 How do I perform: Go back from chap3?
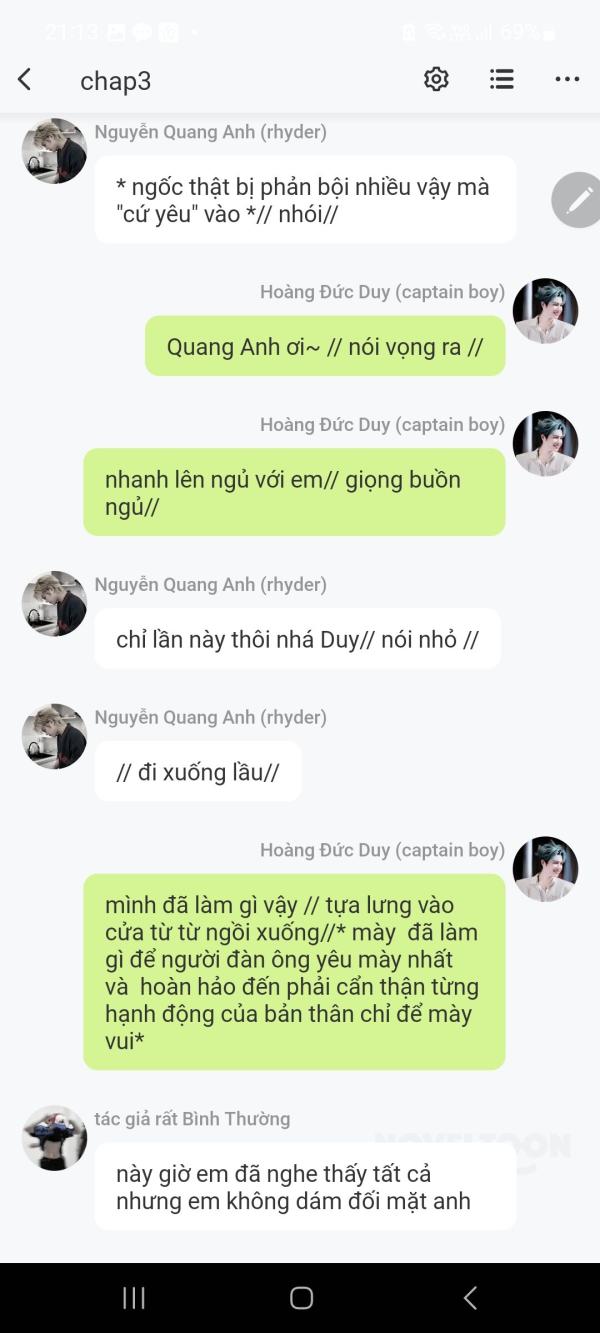click(25, 80)
